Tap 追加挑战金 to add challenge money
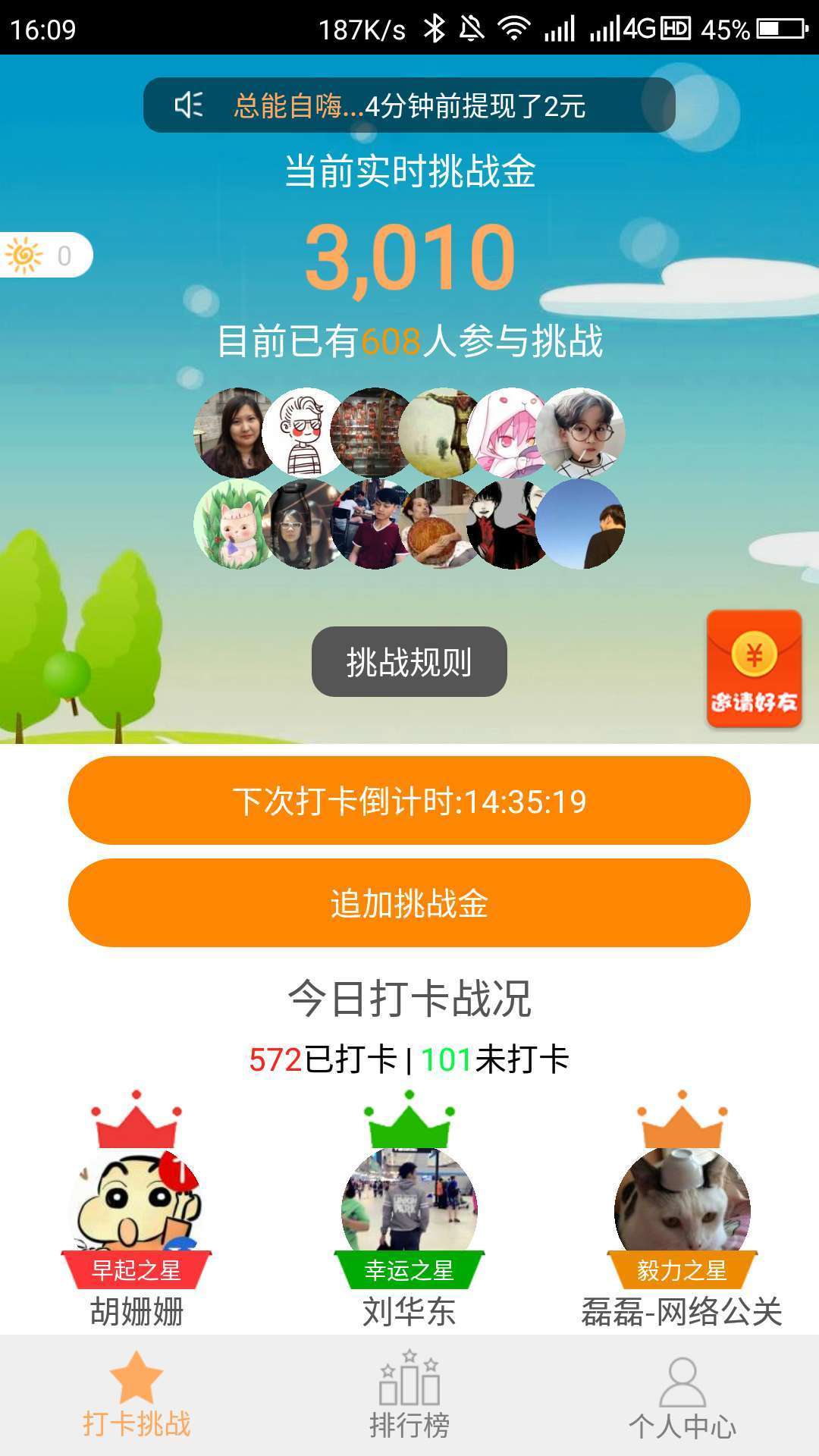This screenshot has width=819, height=1456. pyautogui.click(x=409, y=903)
